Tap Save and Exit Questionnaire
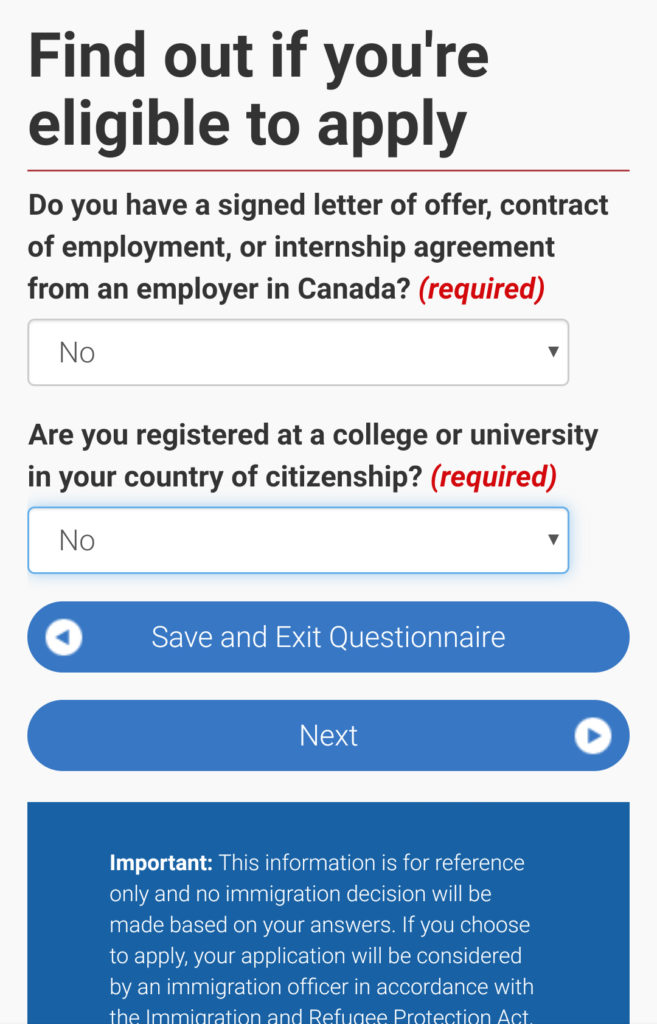 (x=328, y=637)
